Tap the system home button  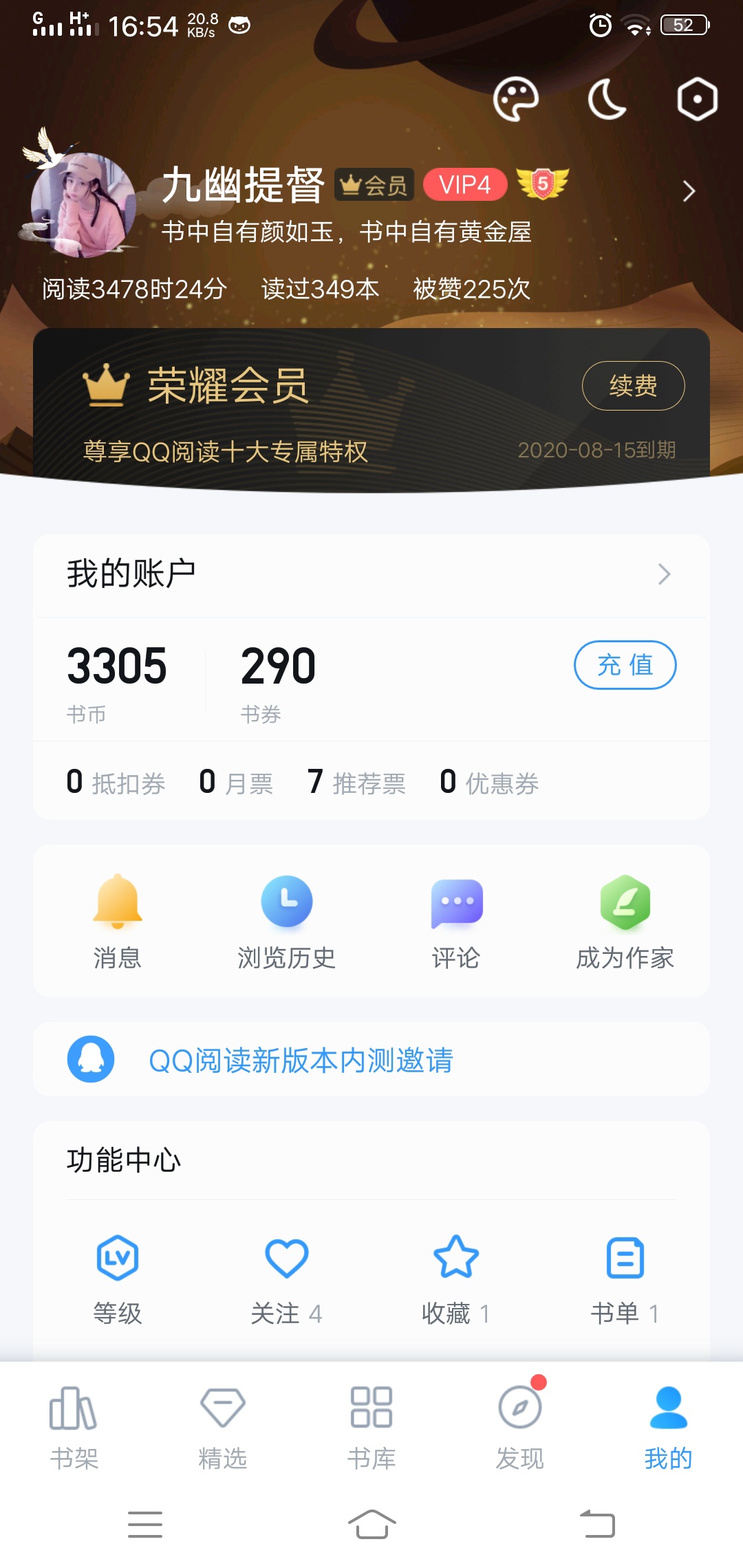(x=371, y=1524)
